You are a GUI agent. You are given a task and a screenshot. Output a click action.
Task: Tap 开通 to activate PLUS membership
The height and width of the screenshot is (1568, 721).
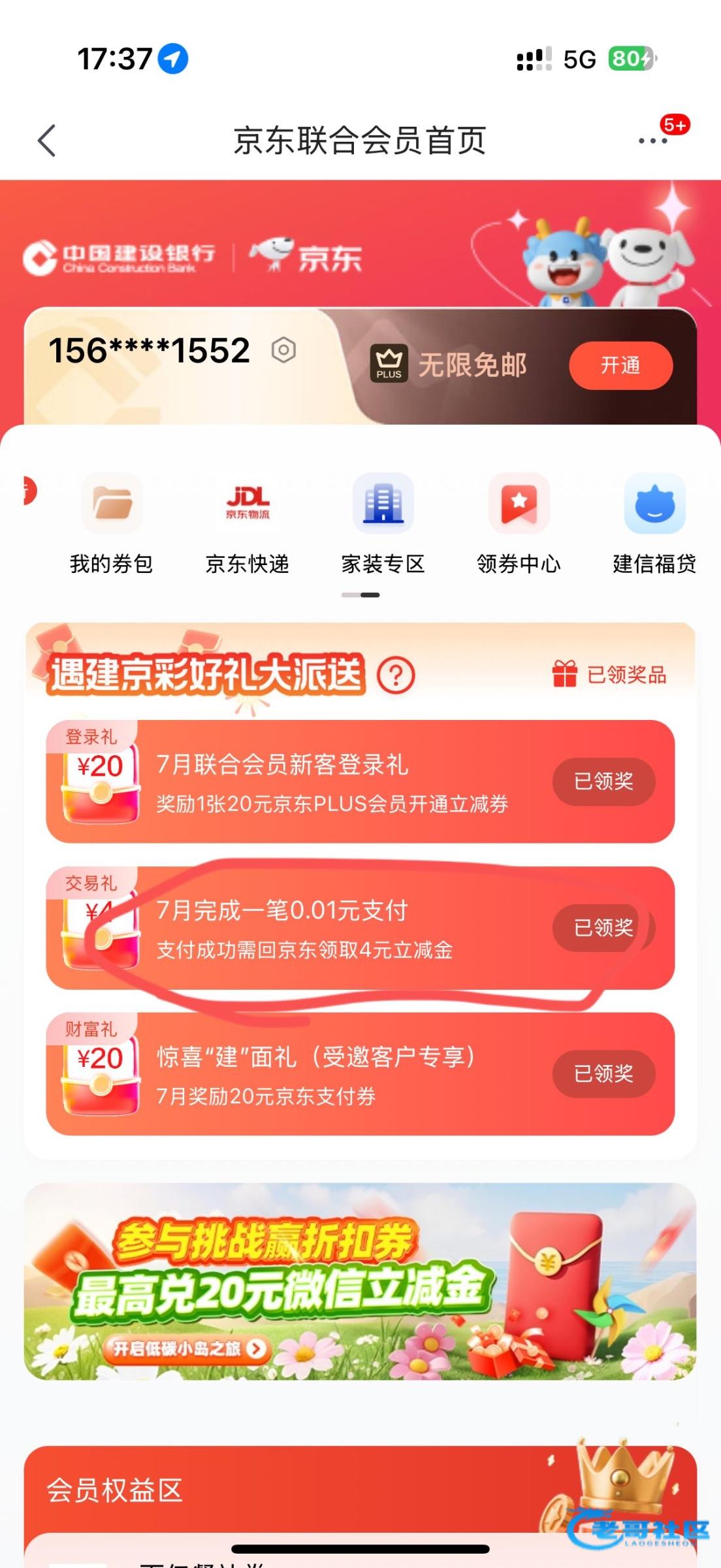620,365
